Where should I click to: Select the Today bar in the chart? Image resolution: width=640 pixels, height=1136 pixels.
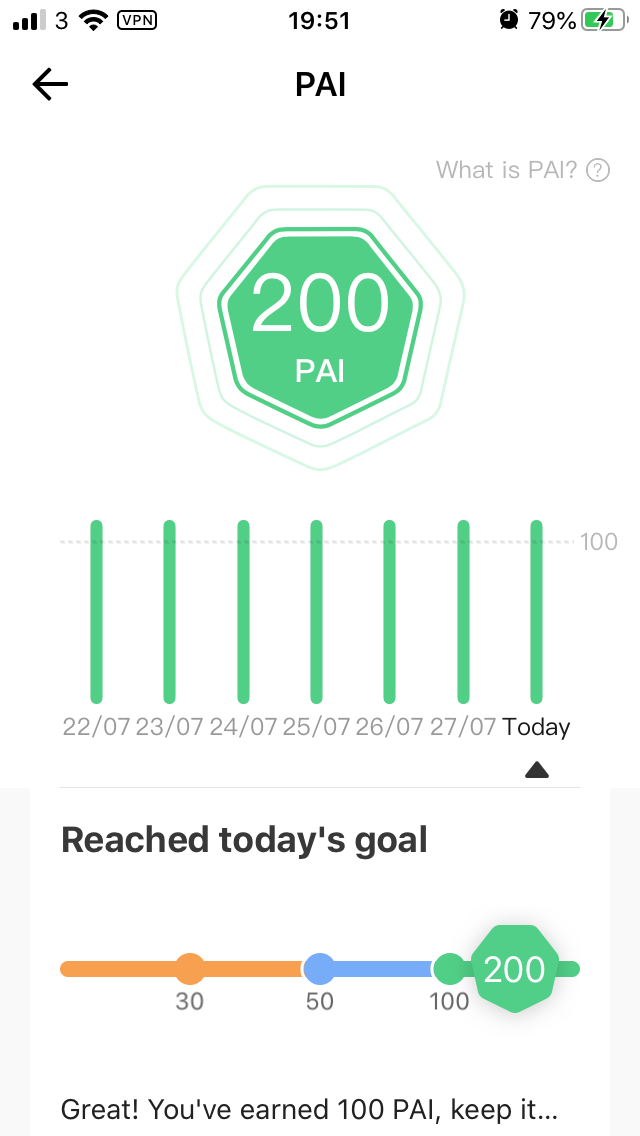536,611
